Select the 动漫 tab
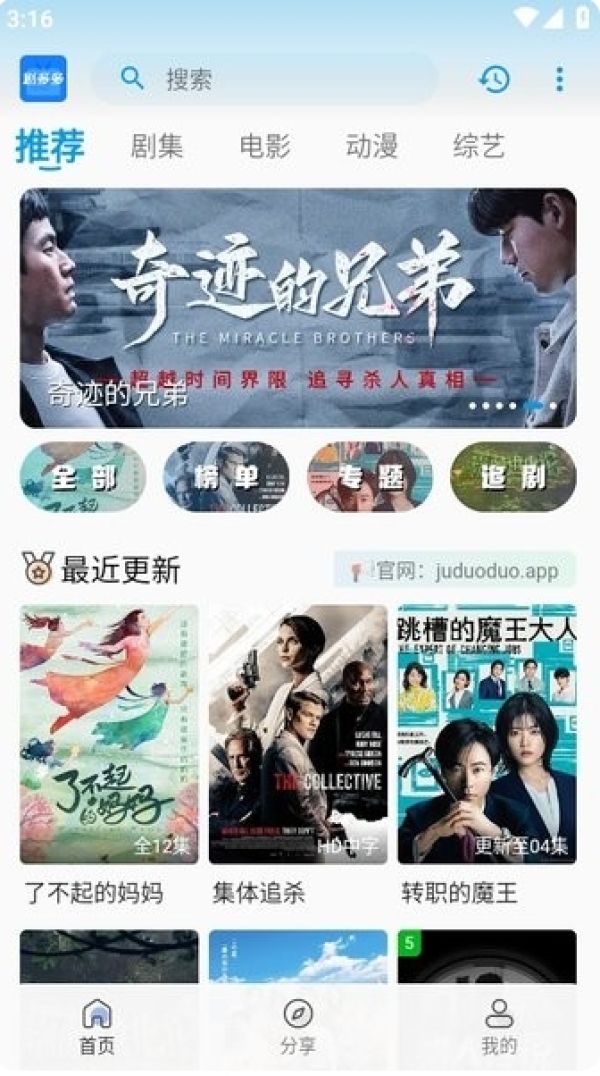The image size is (600, 1076). pos(372,146)
